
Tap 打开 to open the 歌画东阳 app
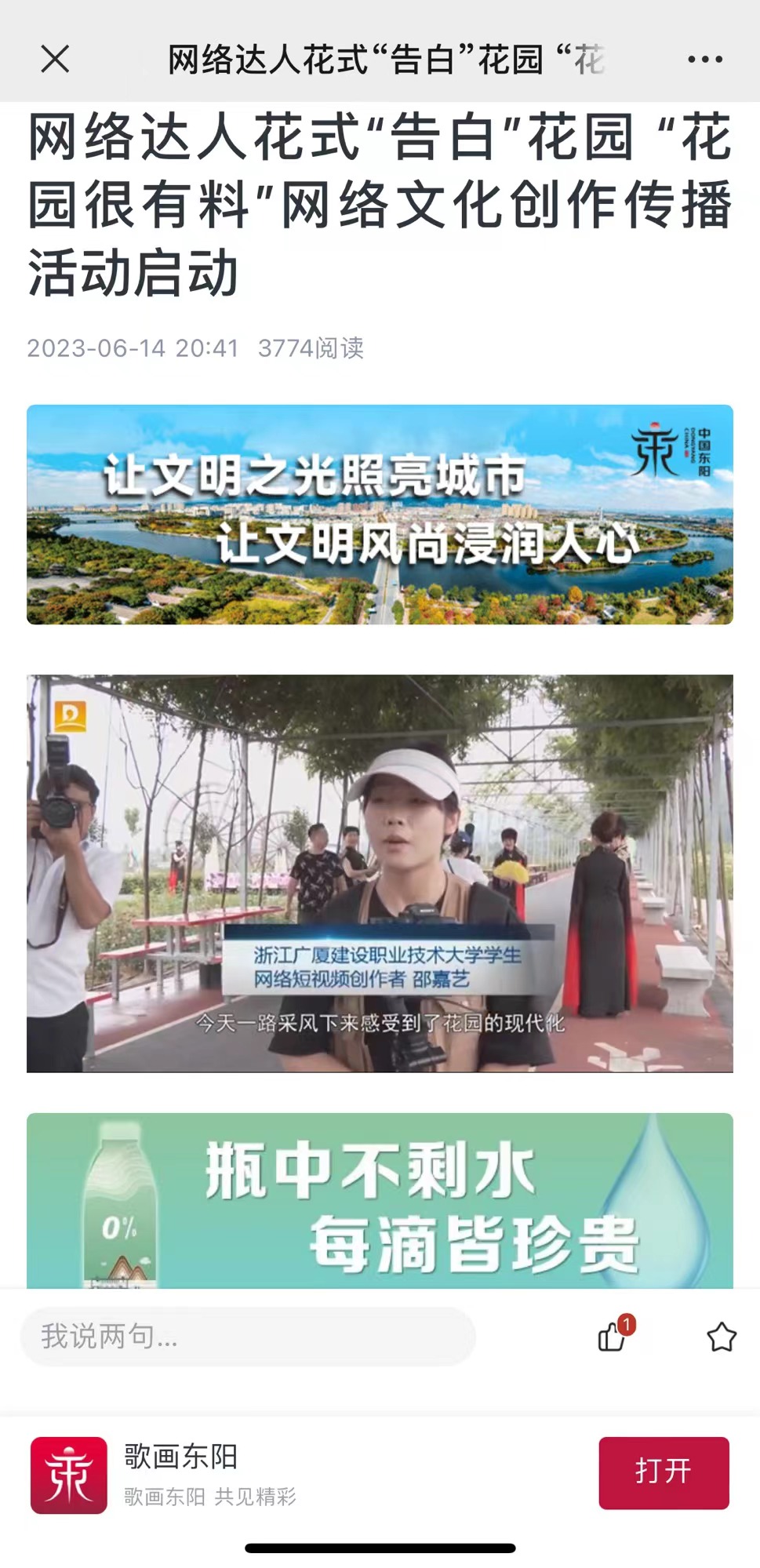664,1472
